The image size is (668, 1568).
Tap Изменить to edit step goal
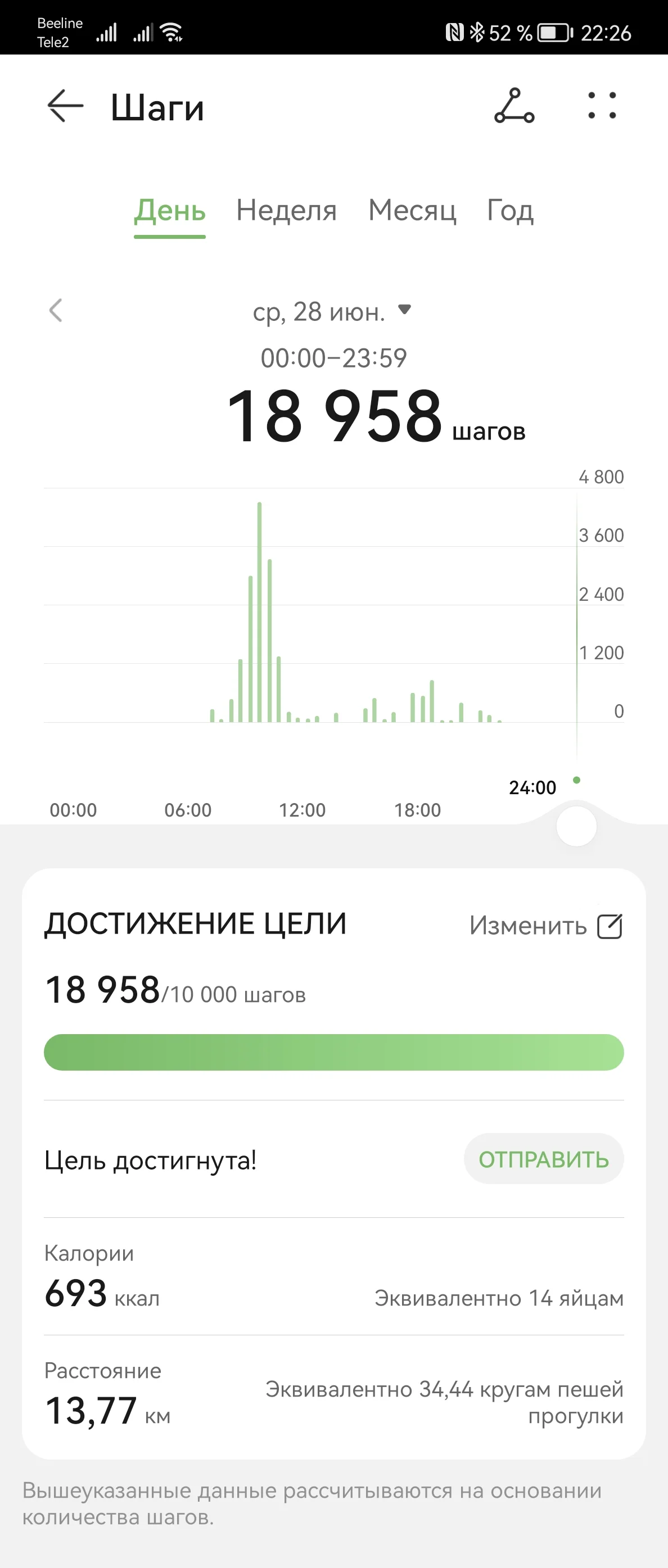coord(545,926)
